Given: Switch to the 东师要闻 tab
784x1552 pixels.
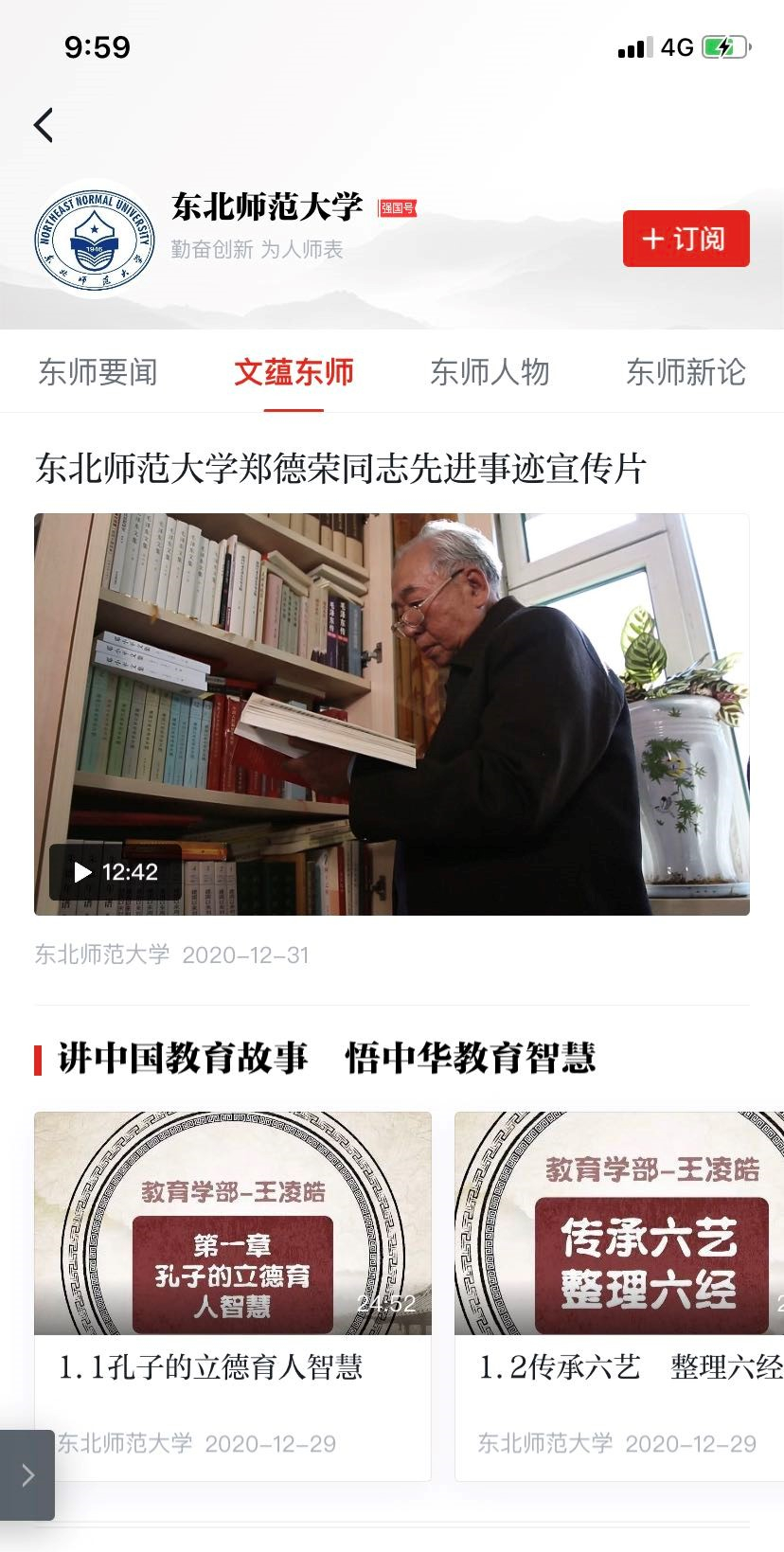Looking at the screenshot, I should click(x=98, y=372).
